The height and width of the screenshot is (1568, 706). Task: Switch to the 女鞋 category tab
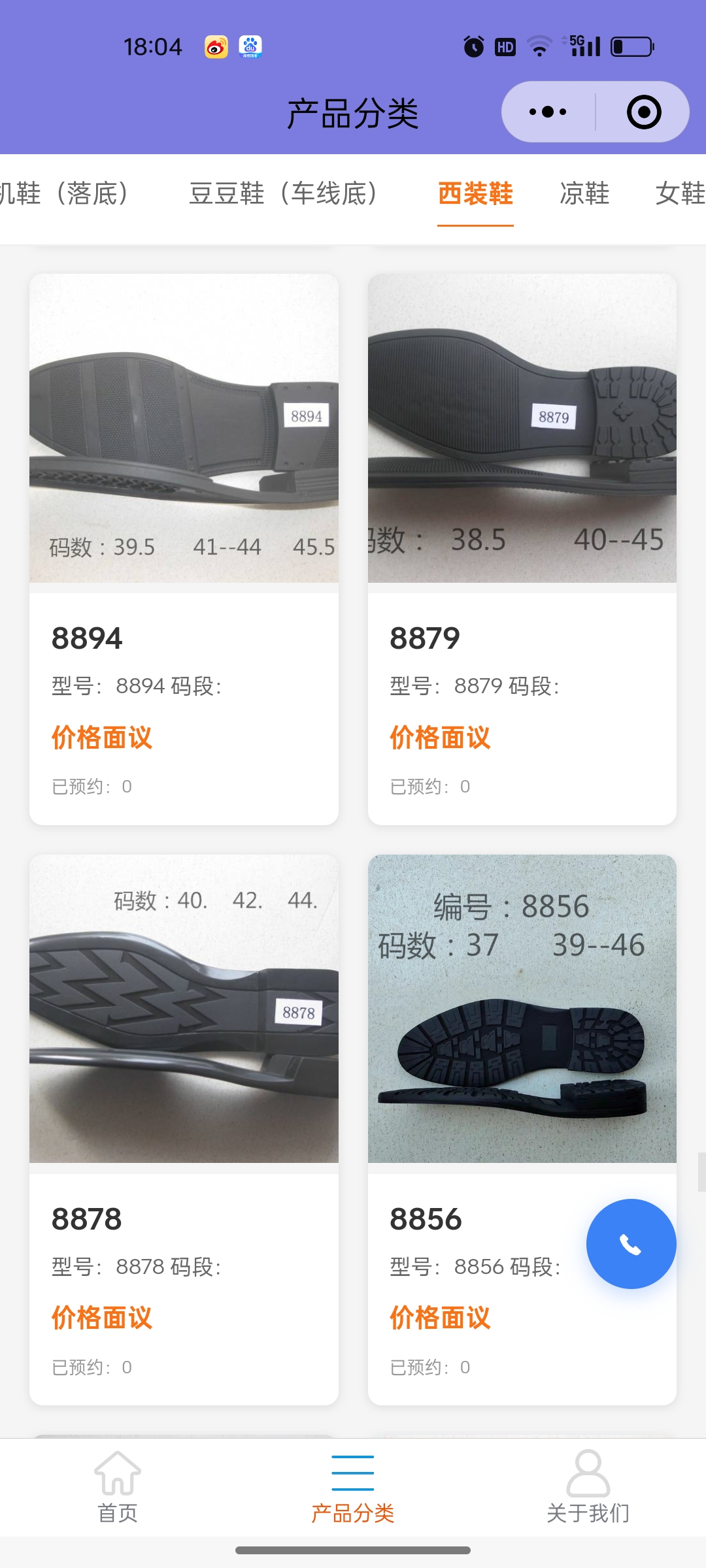680,194
